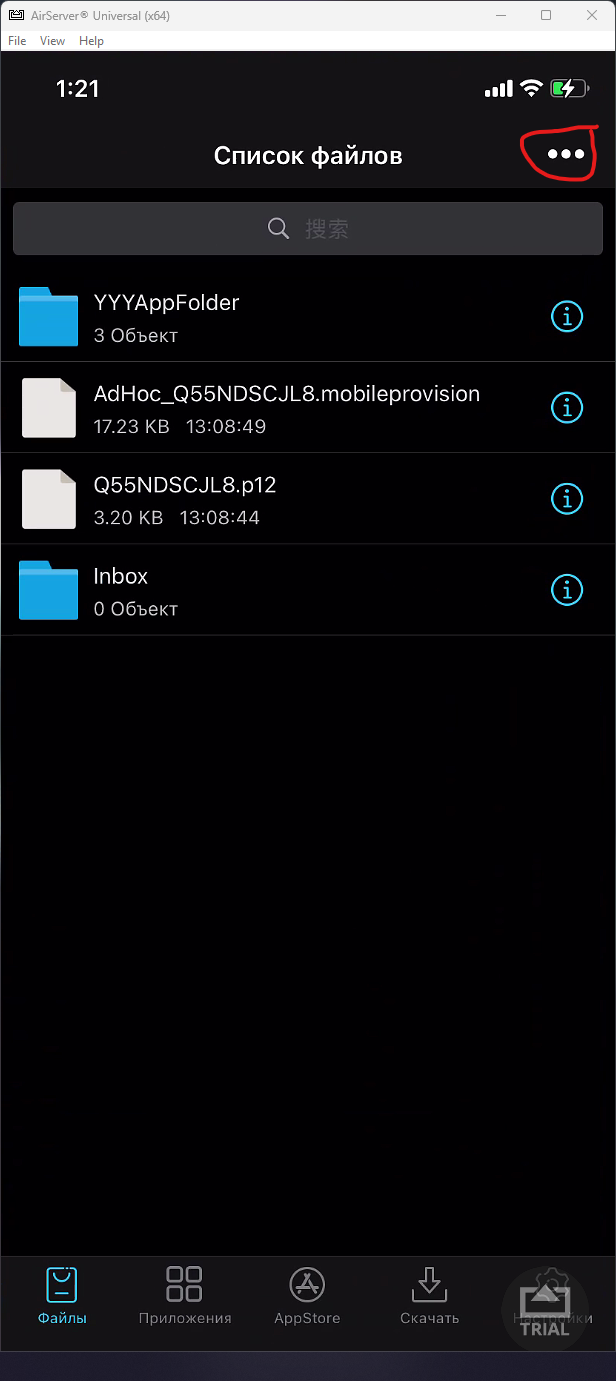View info for the mobileprovision file
616x1381 pixels.
(567, 408)
